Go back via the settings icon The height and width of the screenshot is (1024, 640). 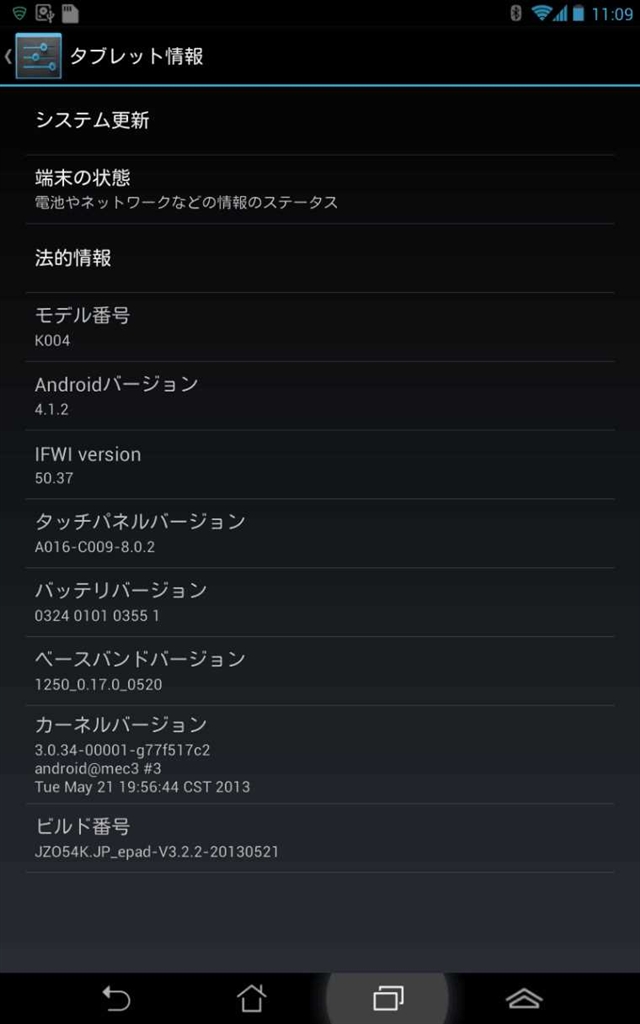[x=36, y=56]
